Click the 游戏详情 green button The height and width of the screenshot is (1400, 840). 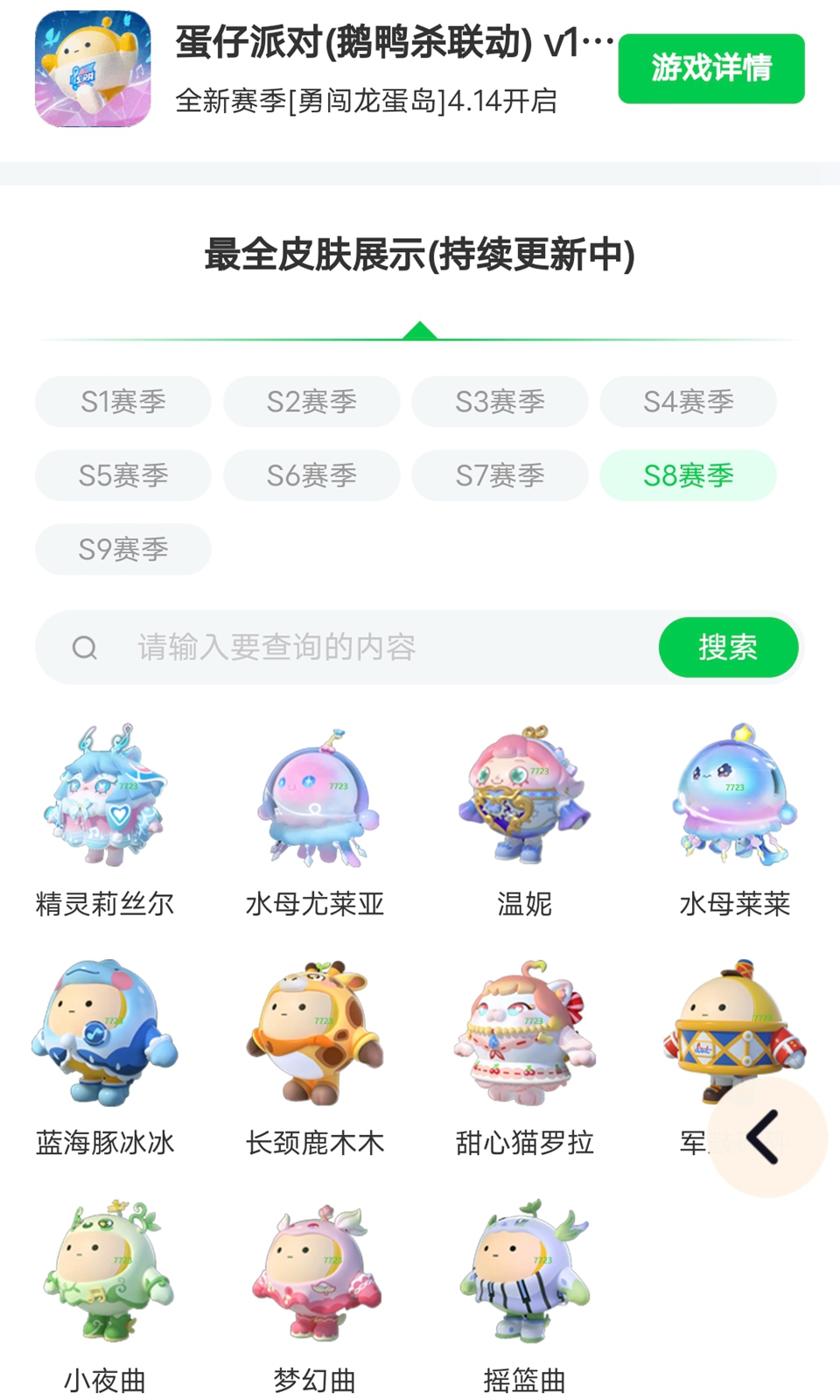click(x=711, y=68)
